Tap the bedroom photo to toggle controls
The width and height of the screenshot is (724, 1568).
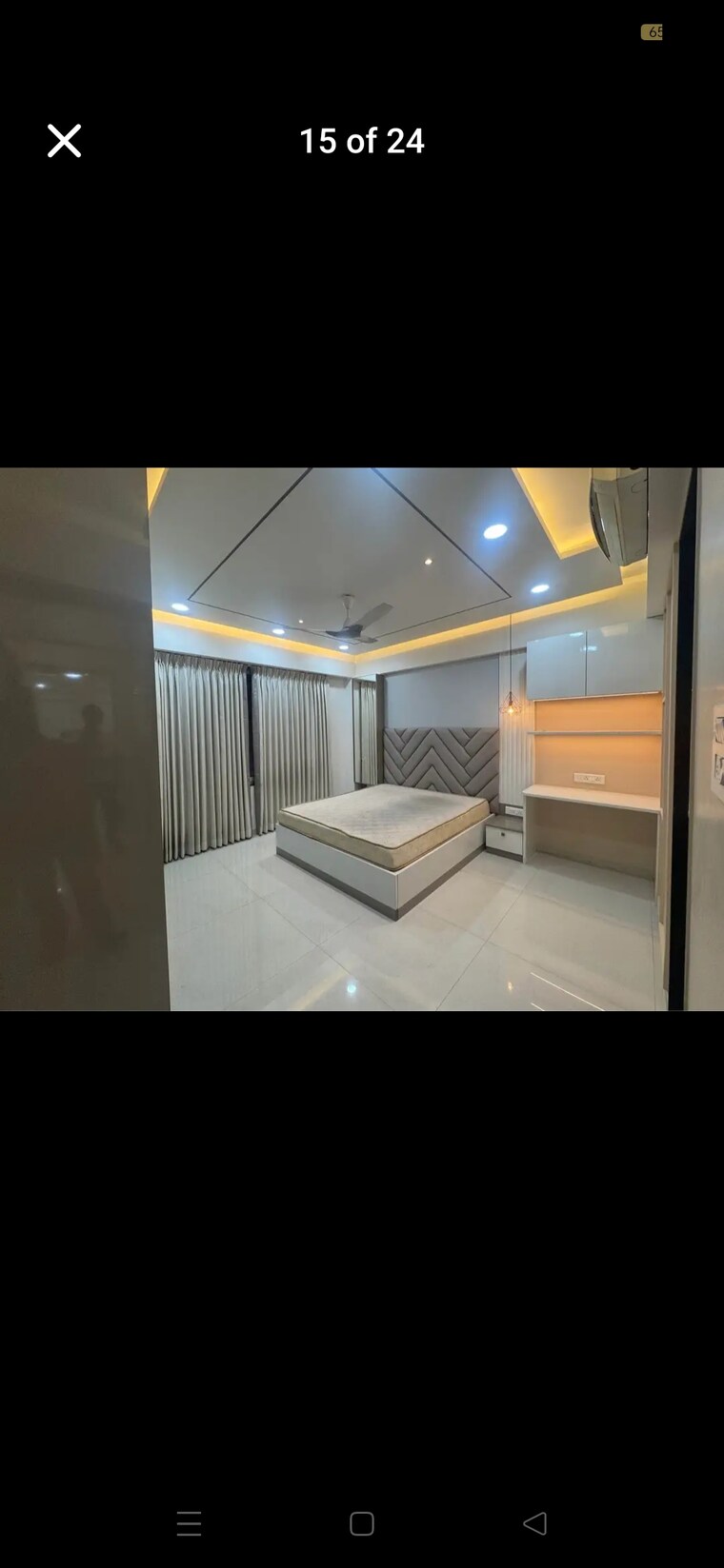coord(362,739)
